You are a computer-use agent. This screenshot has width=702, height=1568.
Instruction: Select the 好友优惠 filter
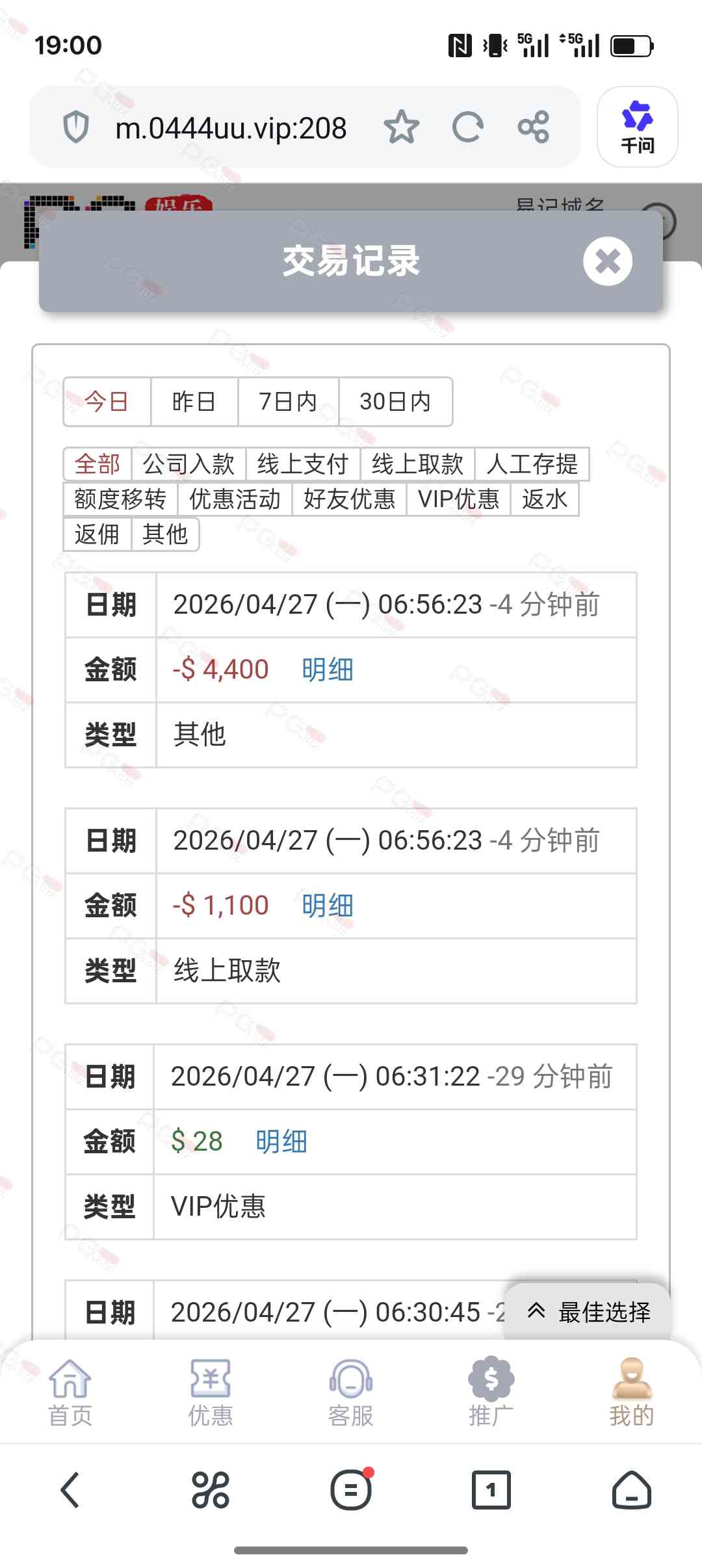349,499
